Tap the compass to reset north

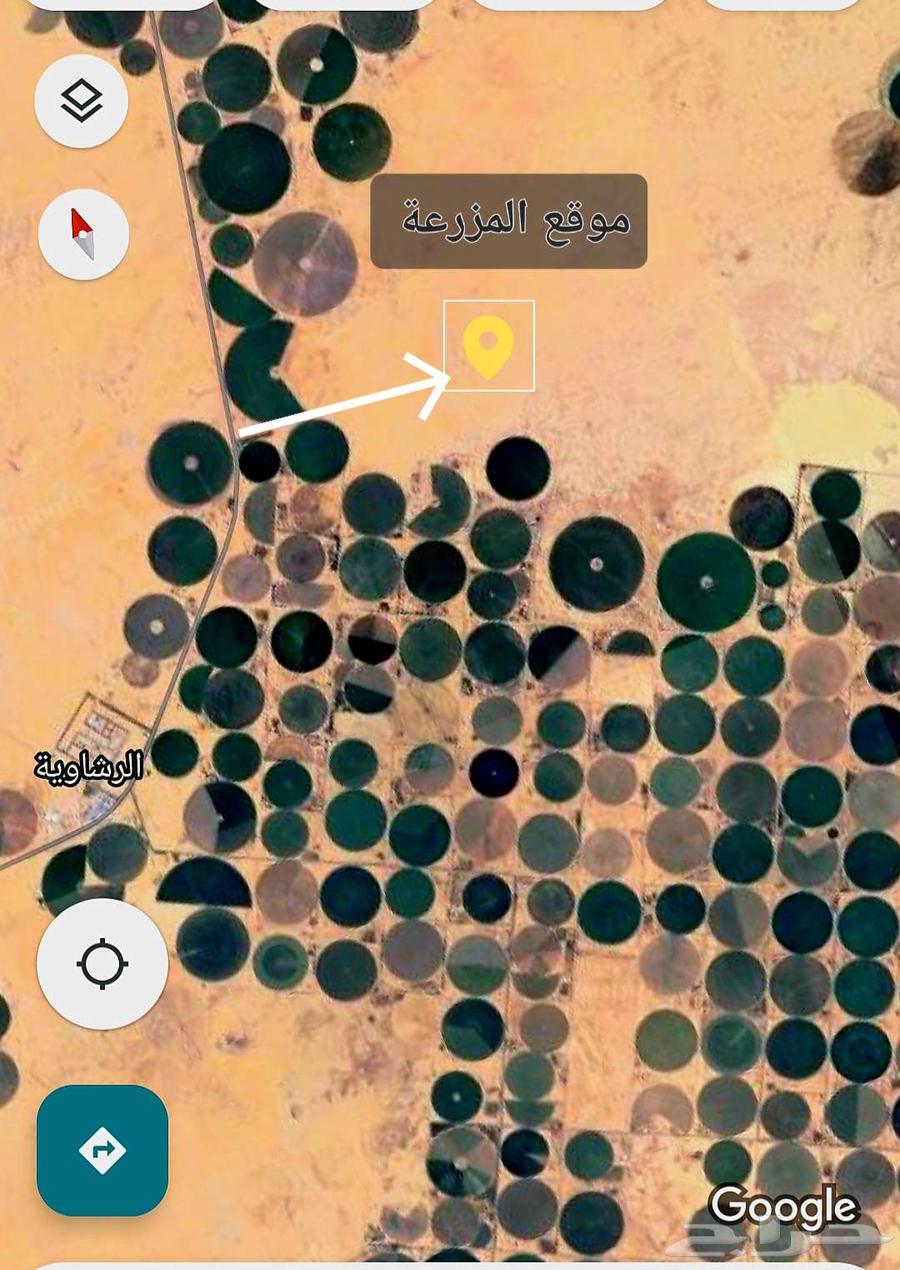pos(83,234)
